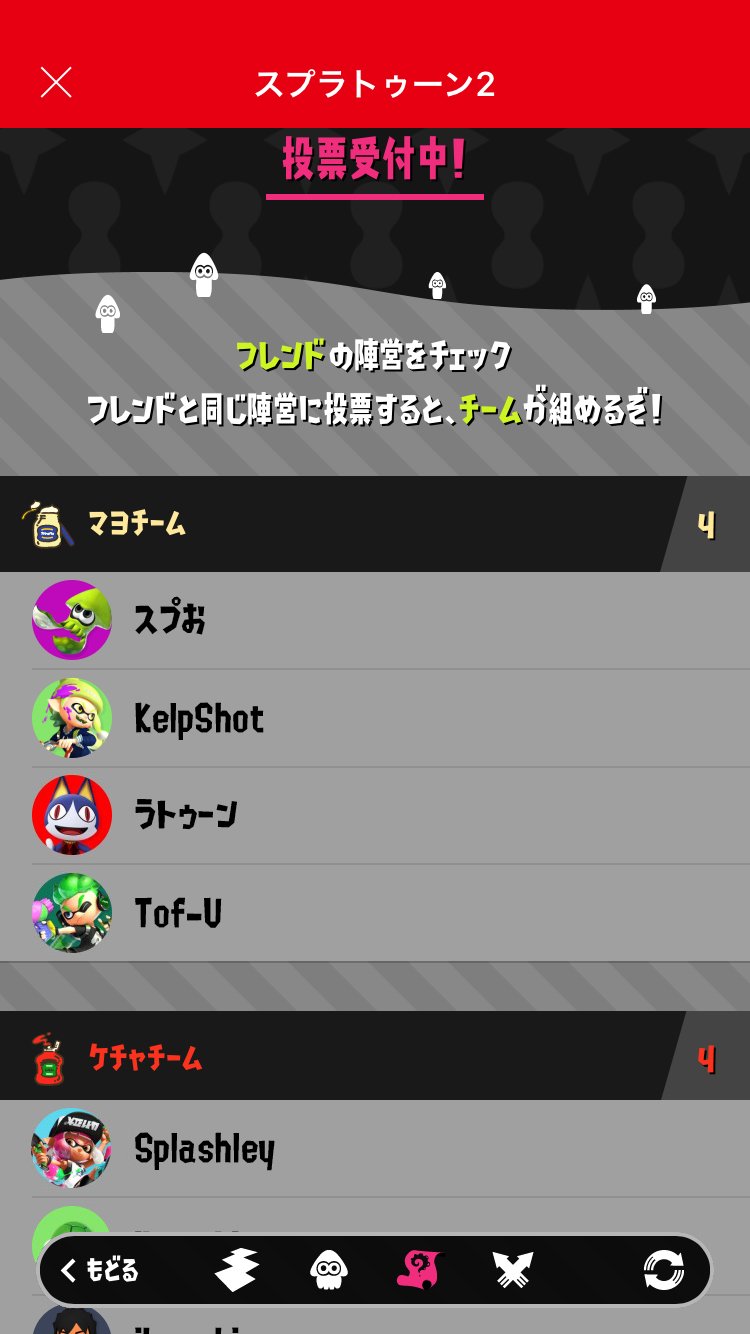Go back with the もどる button
This screenshot has height=1334, width=750.
click(x=100, y=1270)
